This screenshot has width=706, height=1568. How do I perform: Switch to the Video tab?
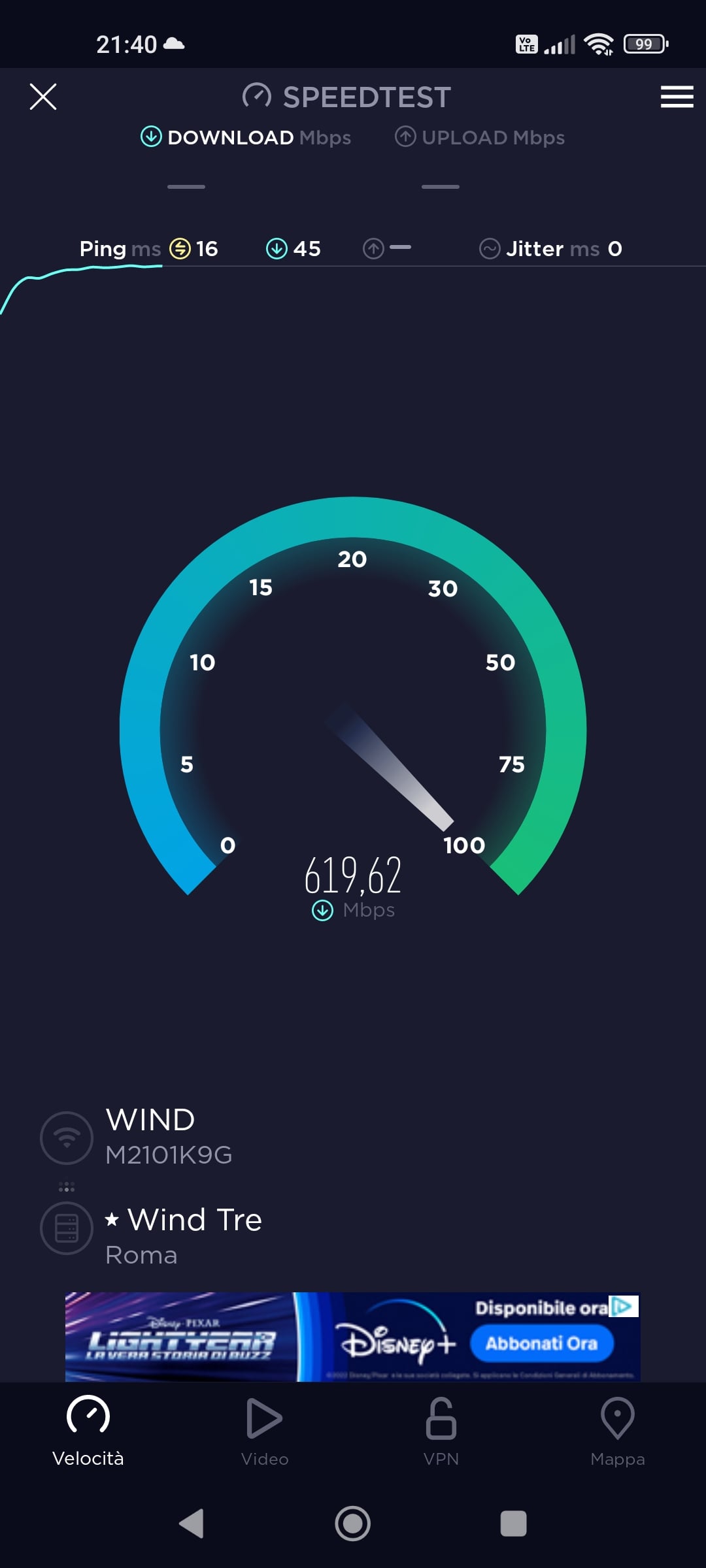pos(265,1432)
